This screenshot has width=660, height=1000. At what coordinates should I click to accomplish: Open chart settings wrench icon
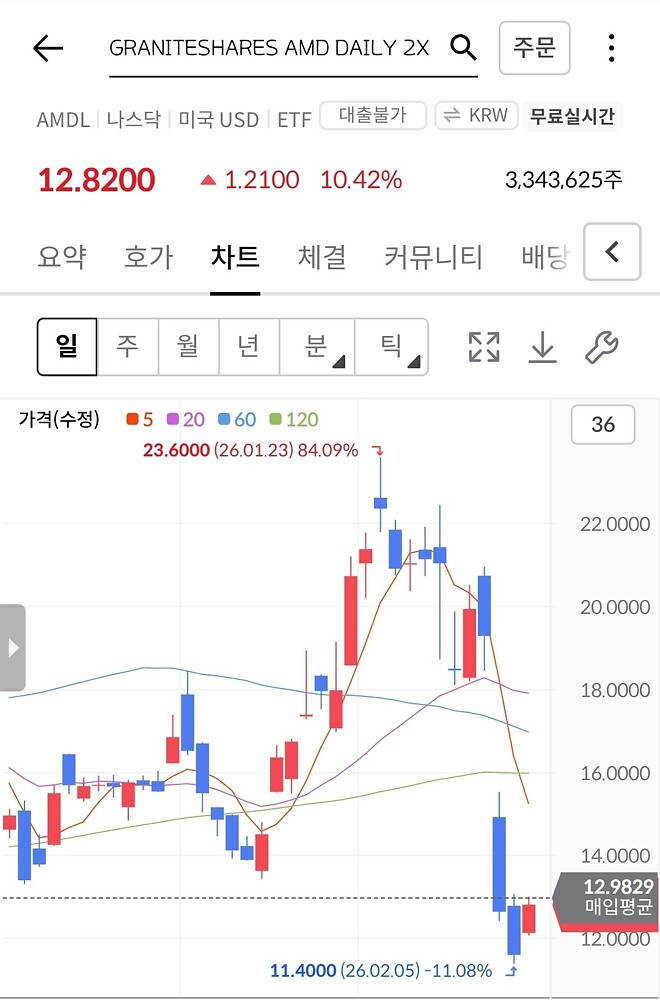[x=600, y=347]
